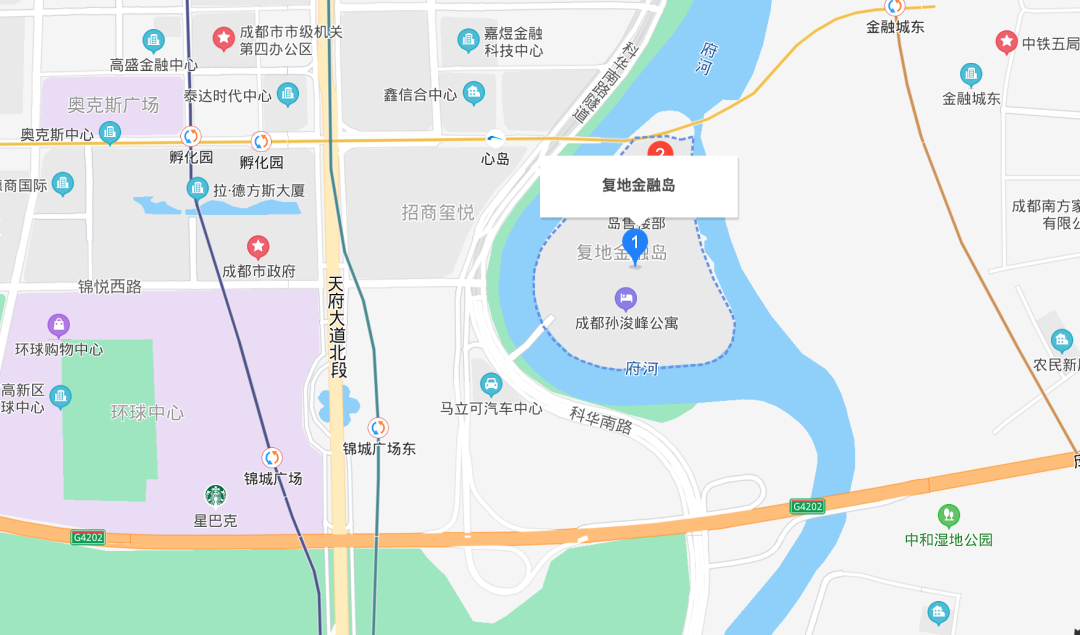Tap the 成都市政府 star pin

(x=258, y=246)
